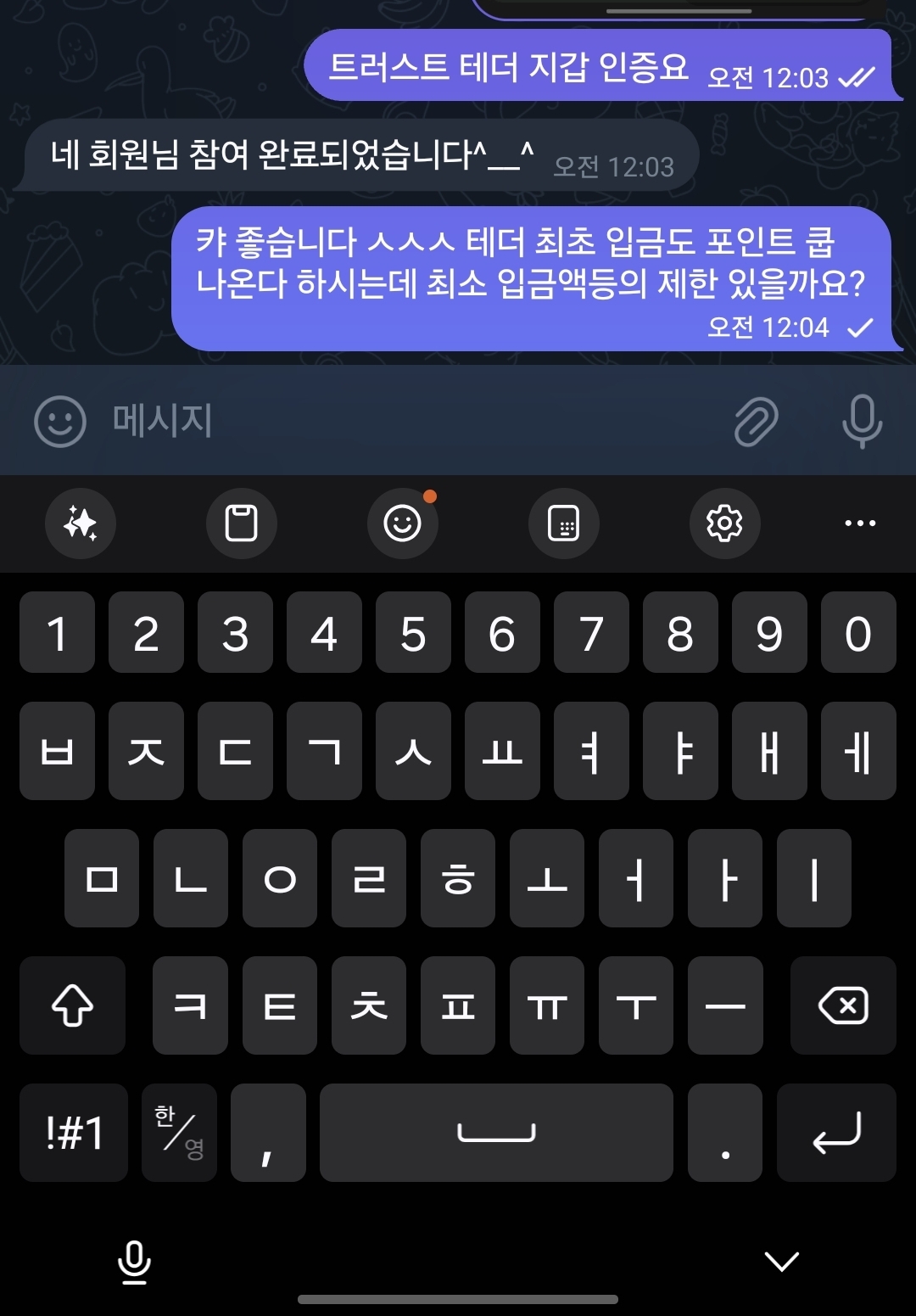Viewport: 916px width, 1316px height.
Task: Tap the space bar
Action: pyautogui.click(x=496, y=1133)
